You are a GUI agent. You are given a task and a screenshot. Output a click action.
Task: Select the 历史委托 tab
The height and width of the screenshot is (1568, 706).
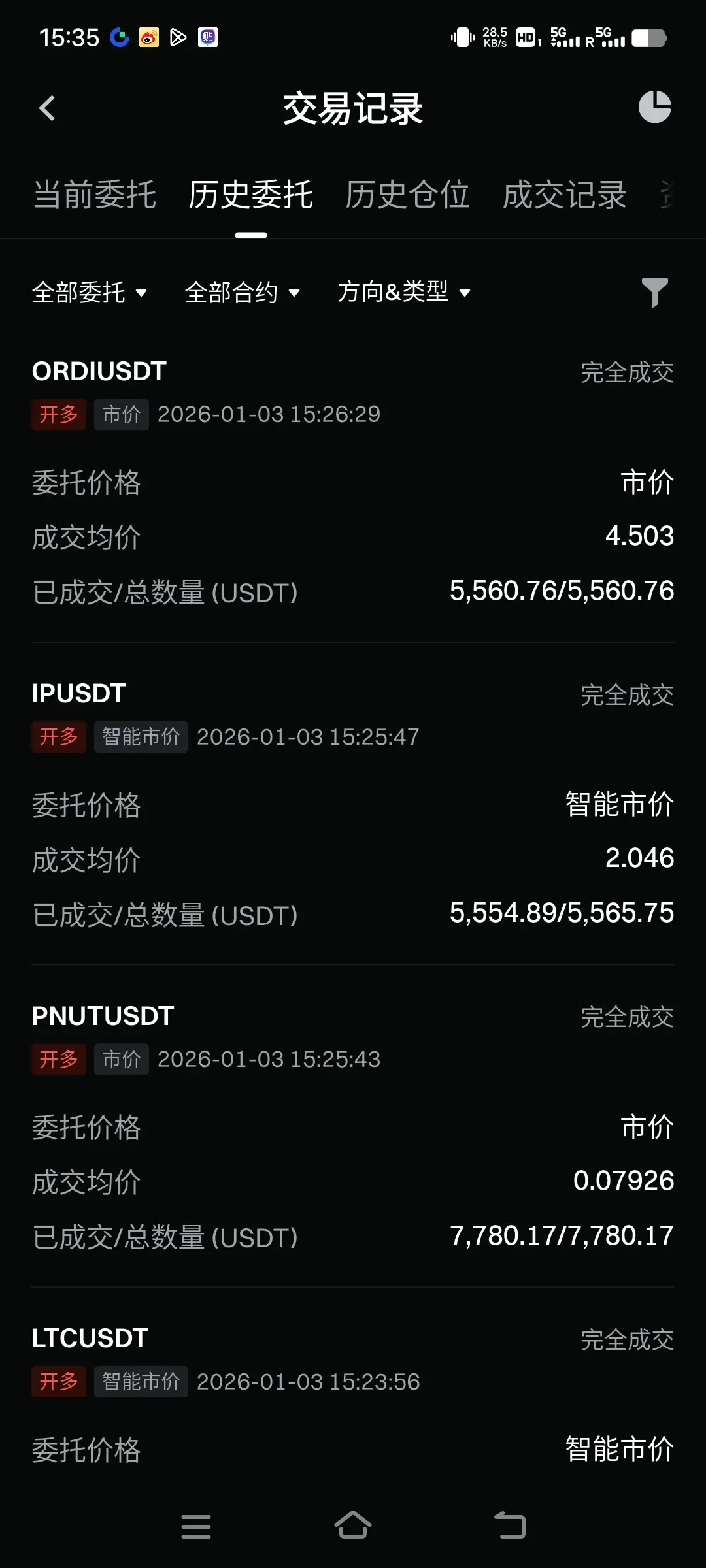point(250,195)
